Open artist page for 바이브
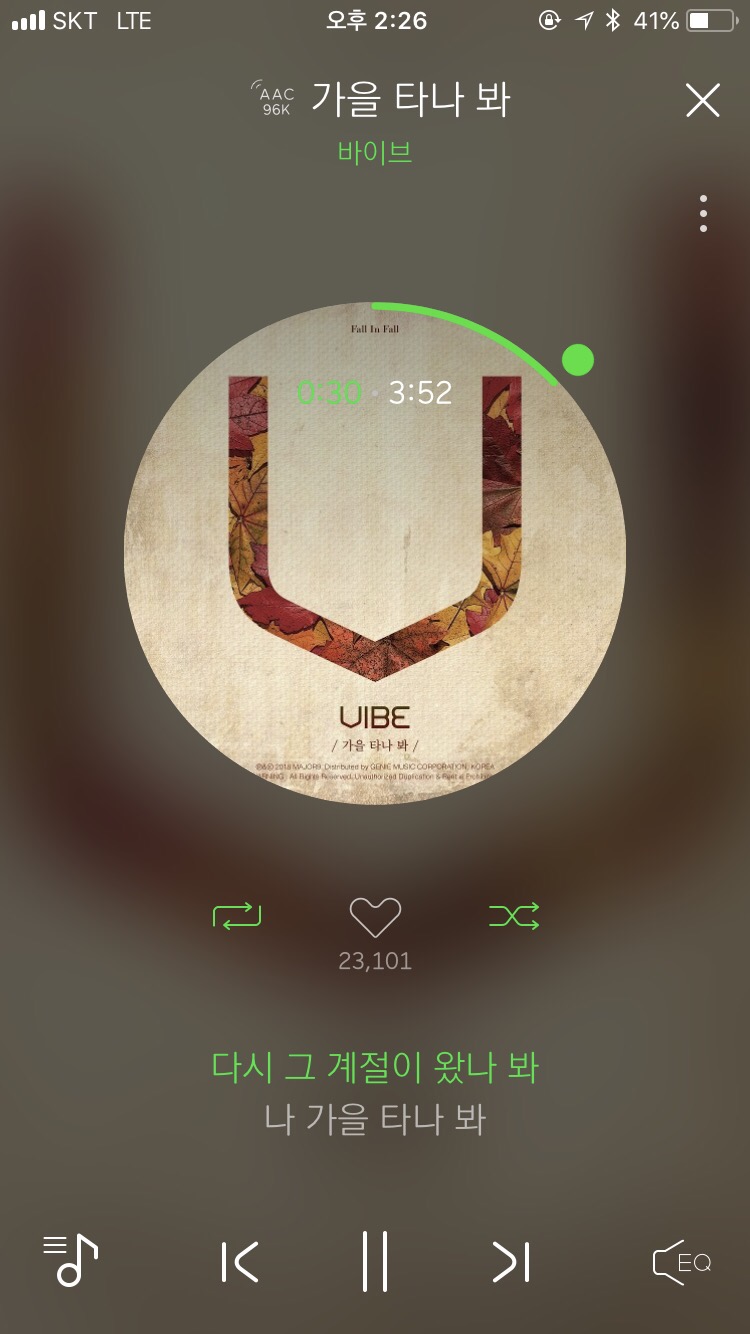Screen dimensions: 750x1334 click(375, 153)
